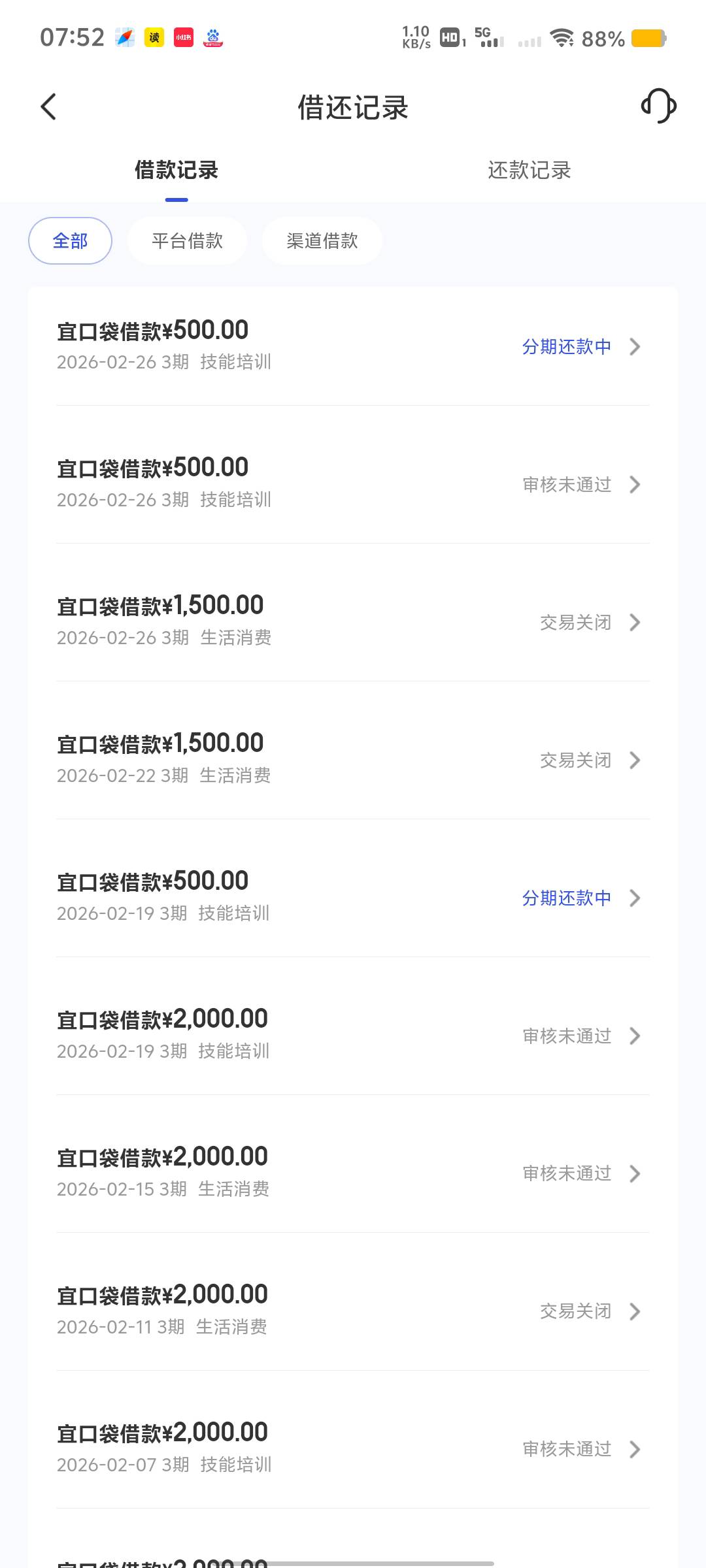Open customer service headset icon
The image size is (706, 1568).
pos(658,106)
